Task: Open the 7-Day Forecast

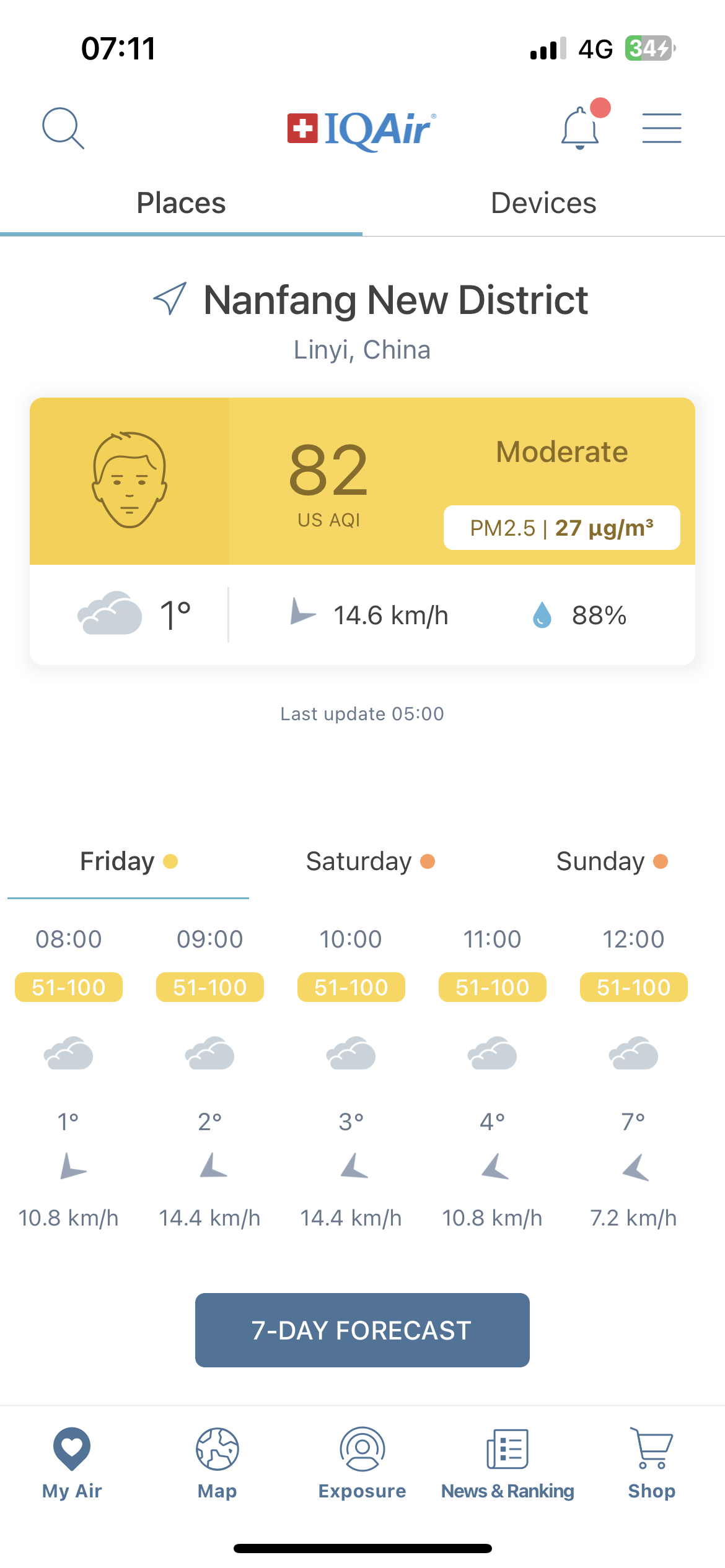Action: 362,1330
